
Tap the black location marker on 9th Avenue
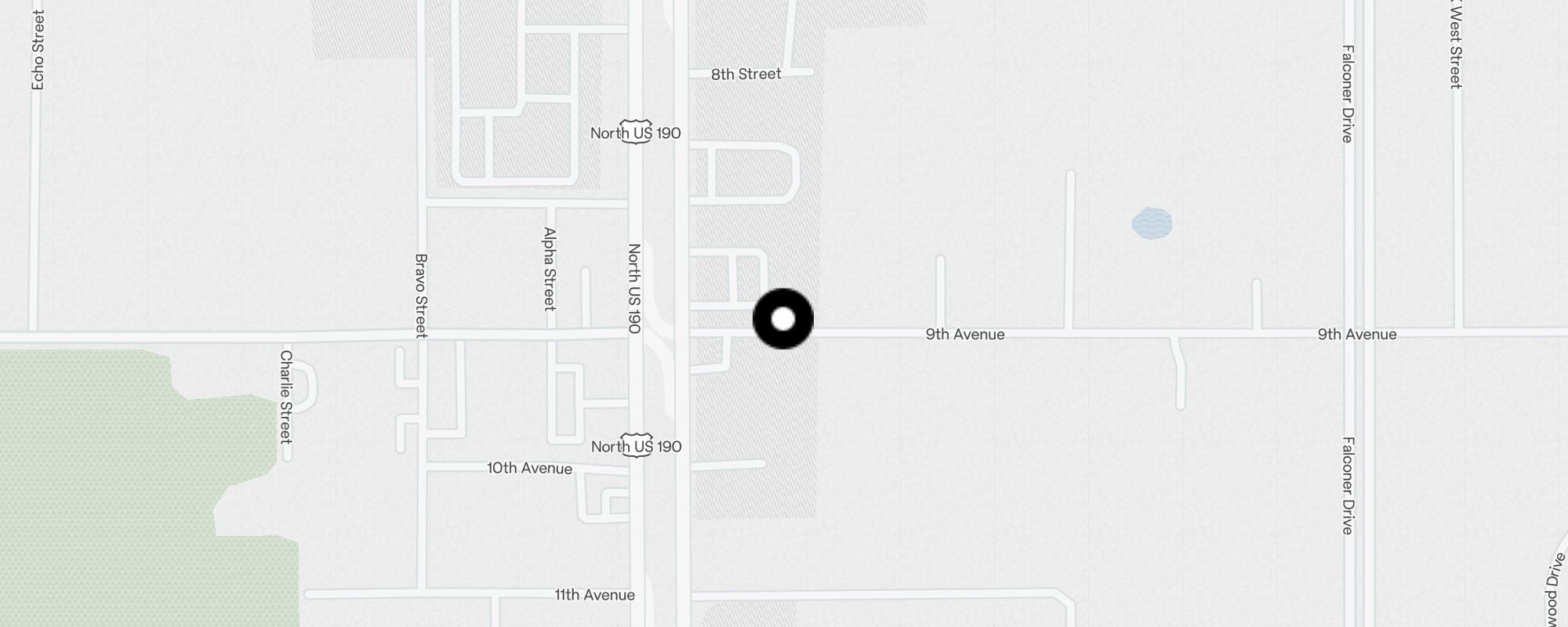tap(783, 319)
